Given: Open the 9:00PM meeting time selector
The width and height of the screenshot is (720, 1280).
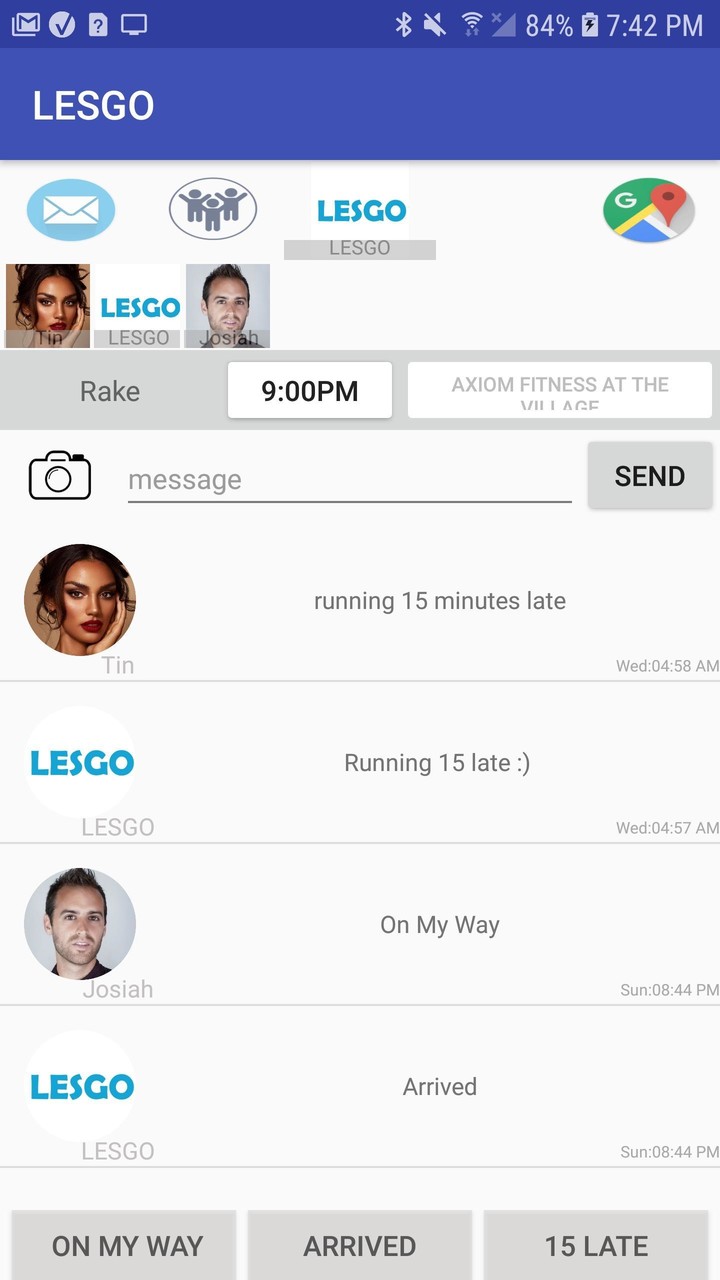Looking at the screenshot, I should coord(309,390).
